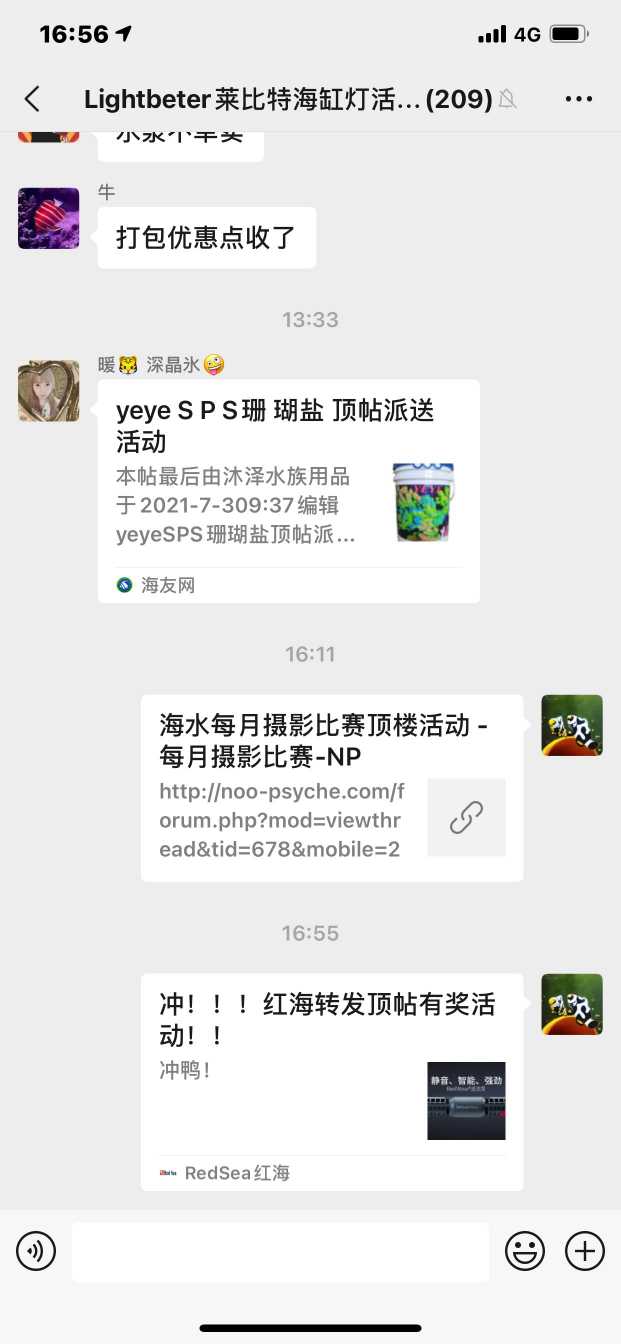View profile of user 牛
The width and height of the screenshot is (621, 1344).
pyautogui.click(x=48, y=218)
